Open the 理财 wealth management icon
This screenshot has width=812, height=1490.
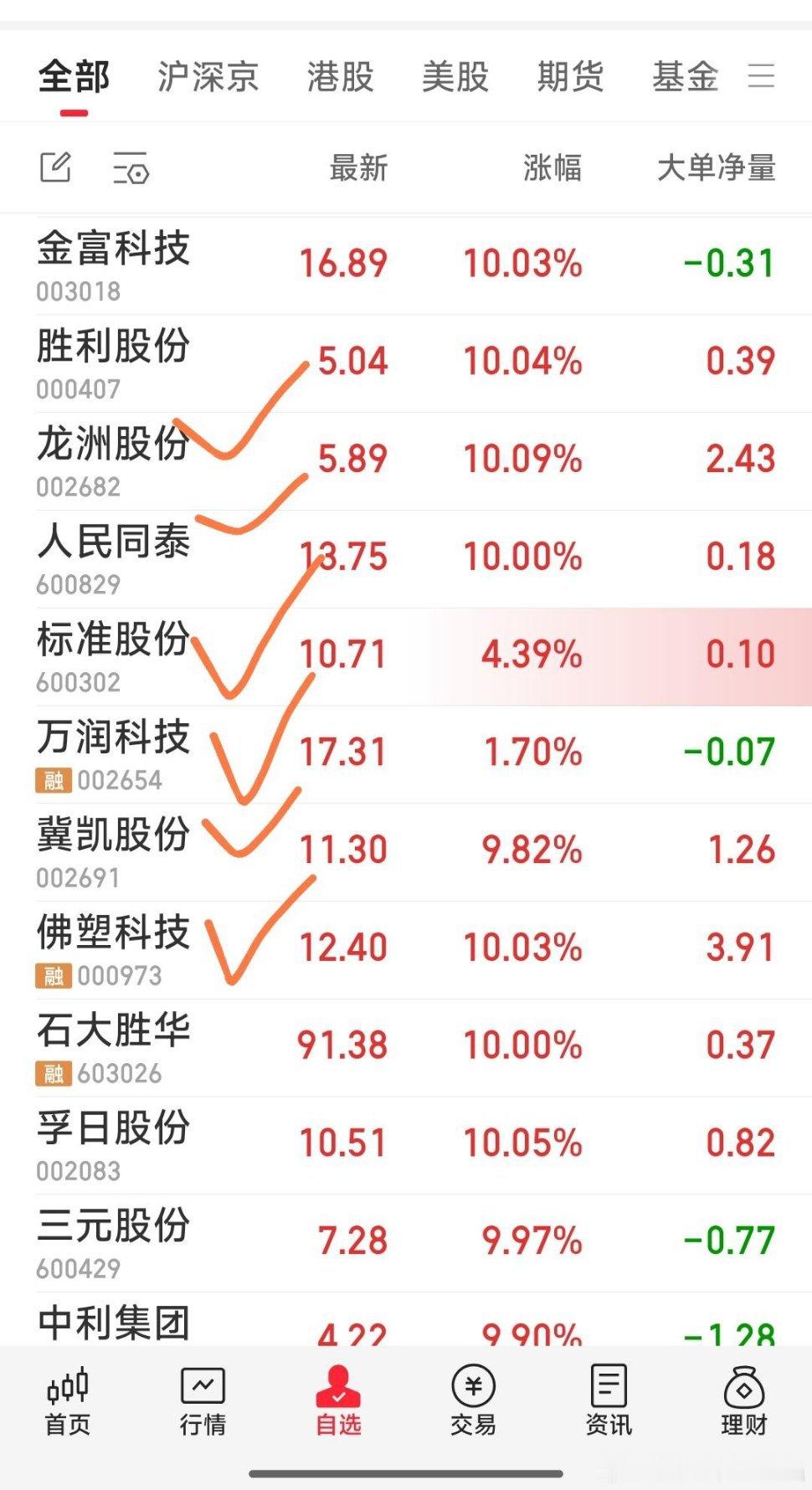click(743, 1398)
